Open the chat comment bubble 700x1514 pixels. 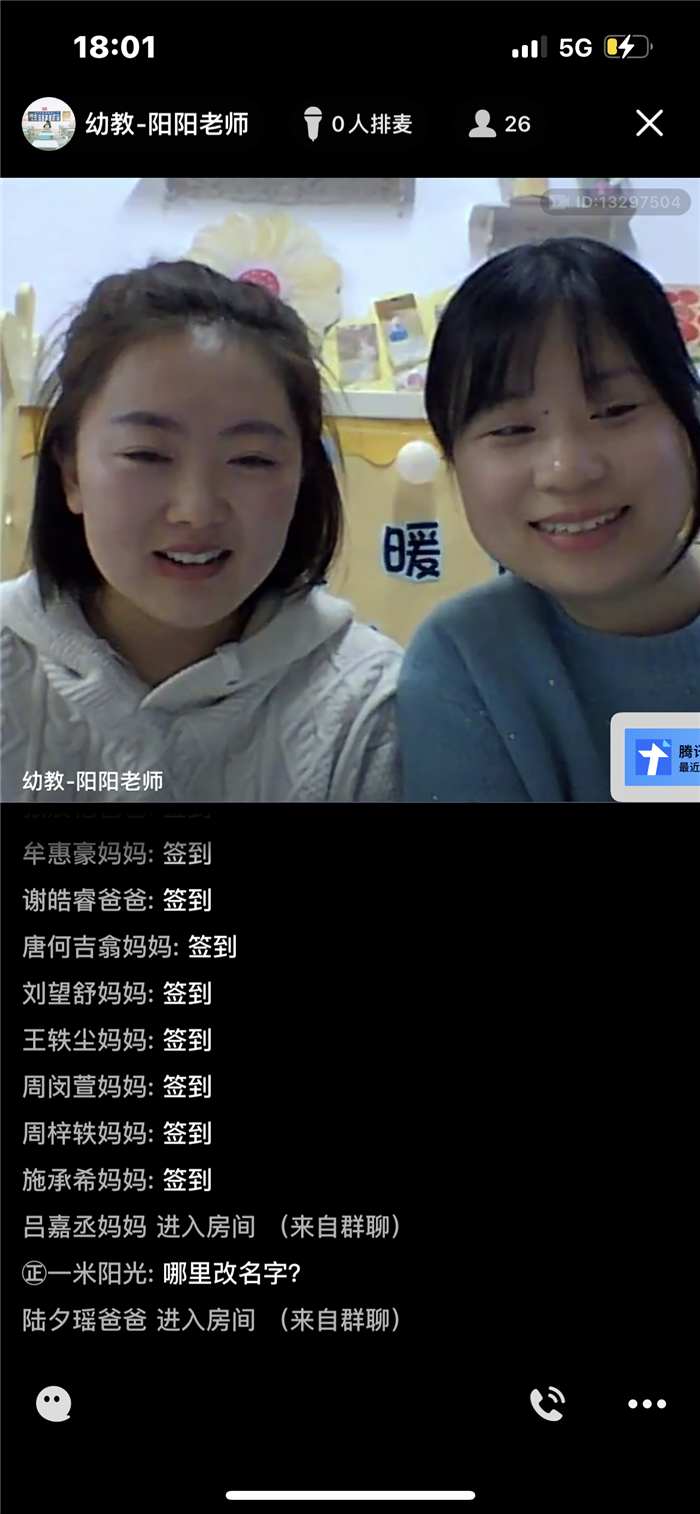pos(53,1404)
